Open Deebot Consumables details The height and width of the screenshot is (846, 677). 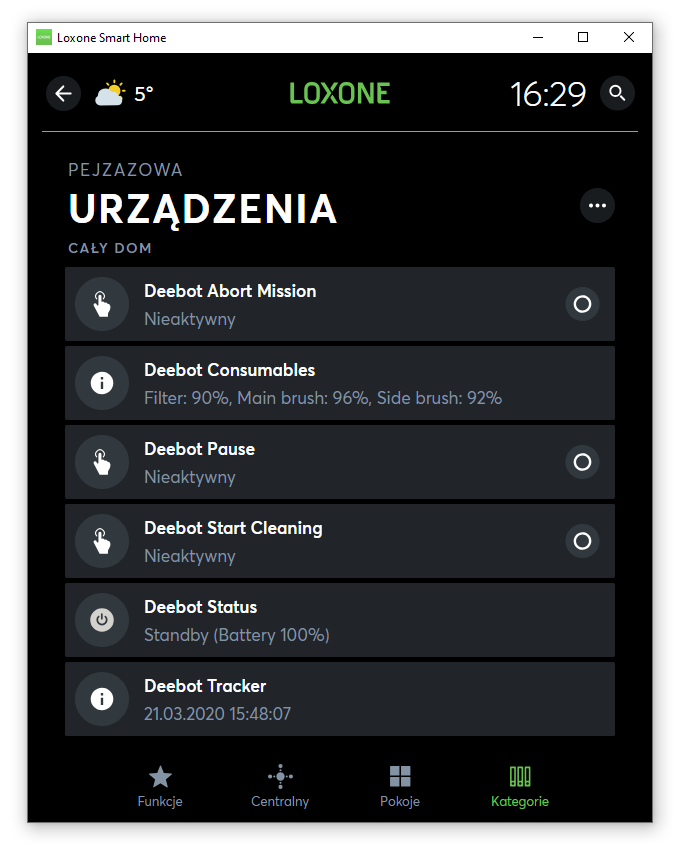(340, 384)
